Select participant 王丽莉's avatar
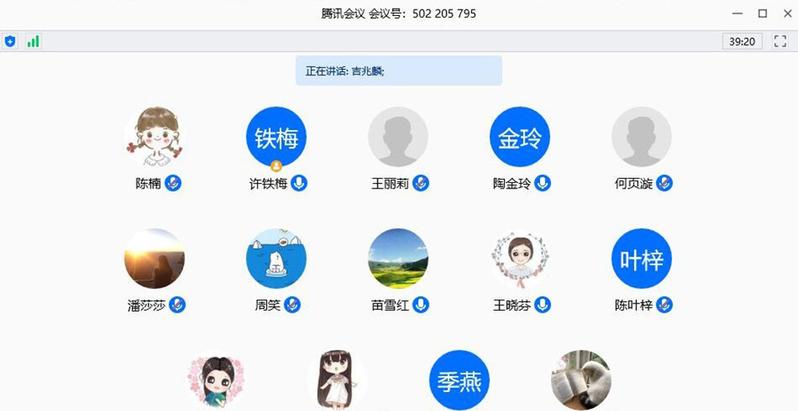The image size is (798, 411). [x=398, y=137]
